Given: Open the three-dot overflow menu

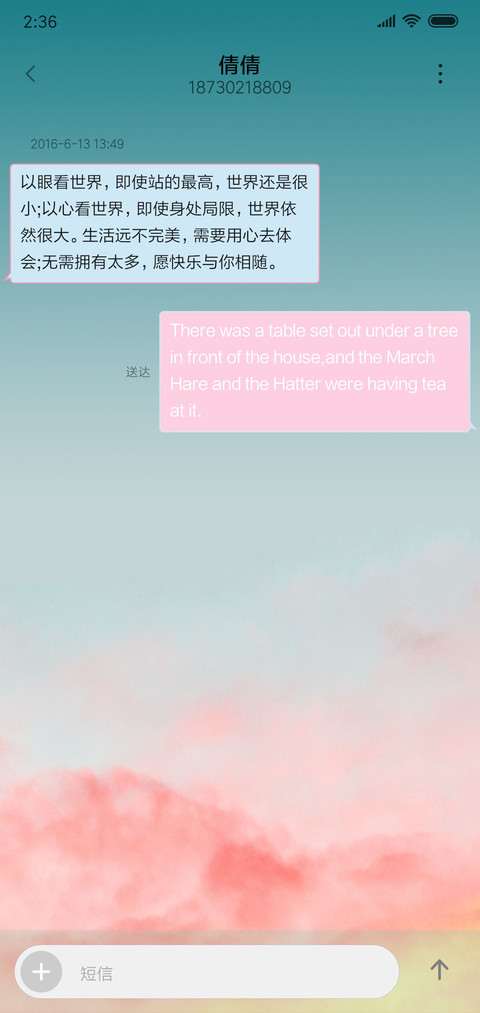Looking at the screenshot, I should click(440, 74).
